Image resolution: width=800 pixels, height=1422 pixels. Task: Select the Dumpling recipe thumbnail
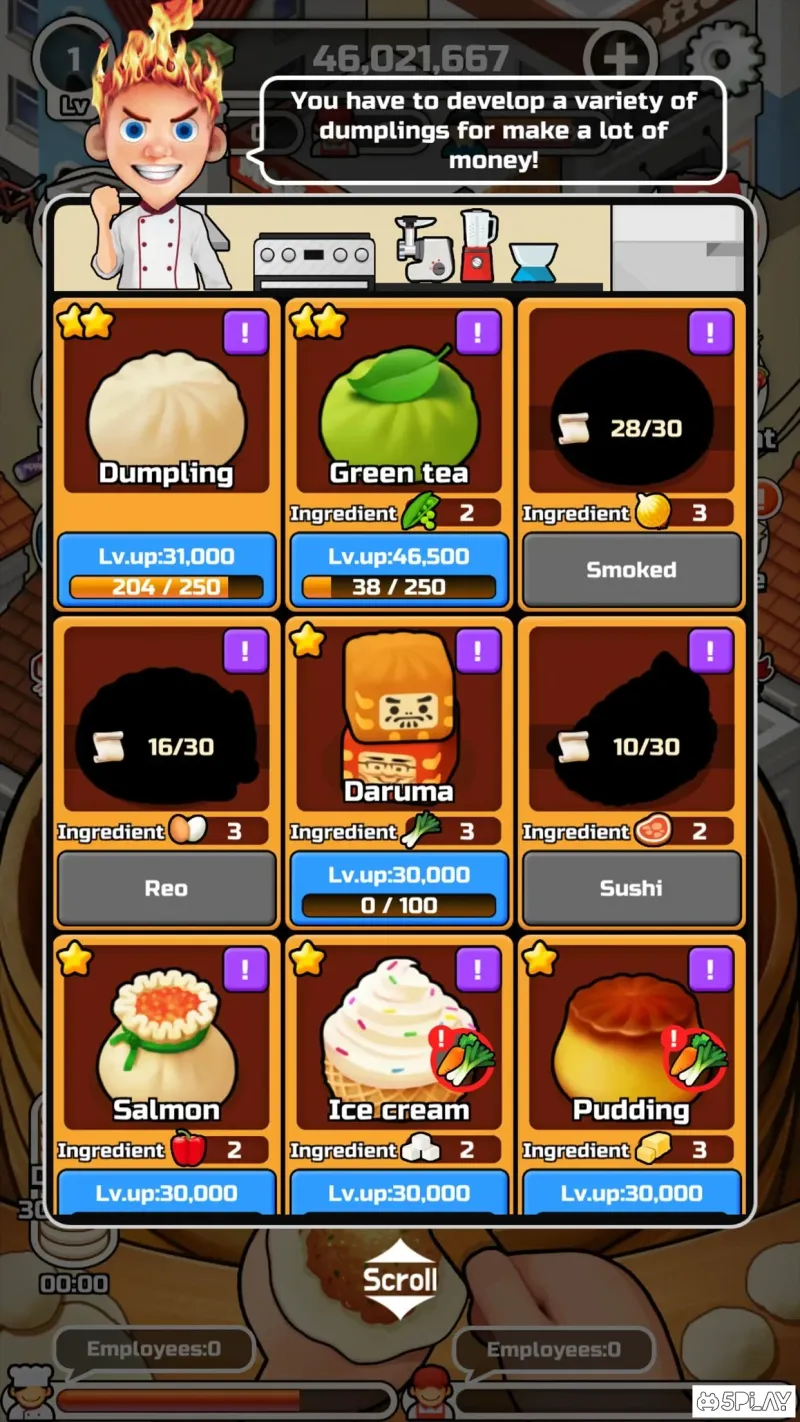click(165, 400)
